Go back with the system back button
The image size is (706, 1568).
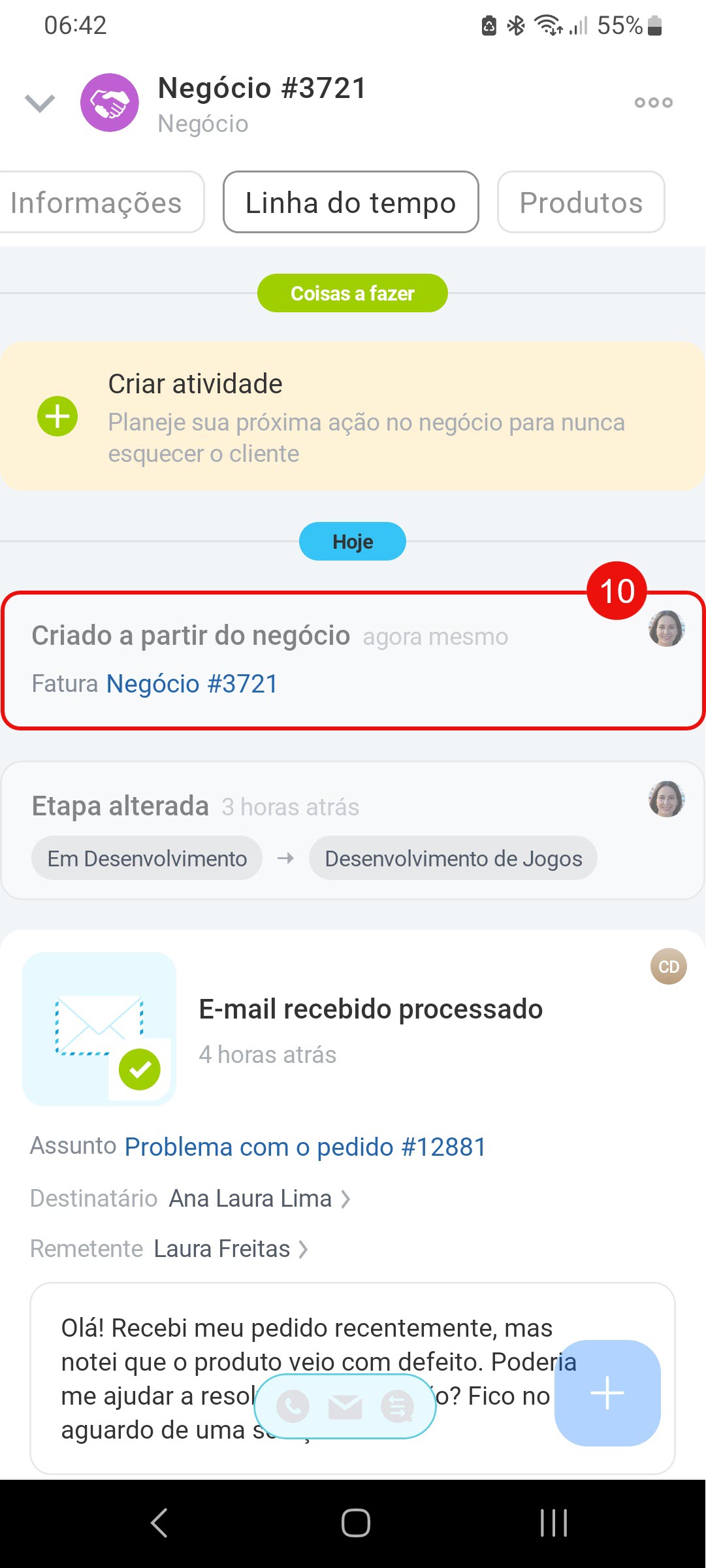click(159, 1524)
